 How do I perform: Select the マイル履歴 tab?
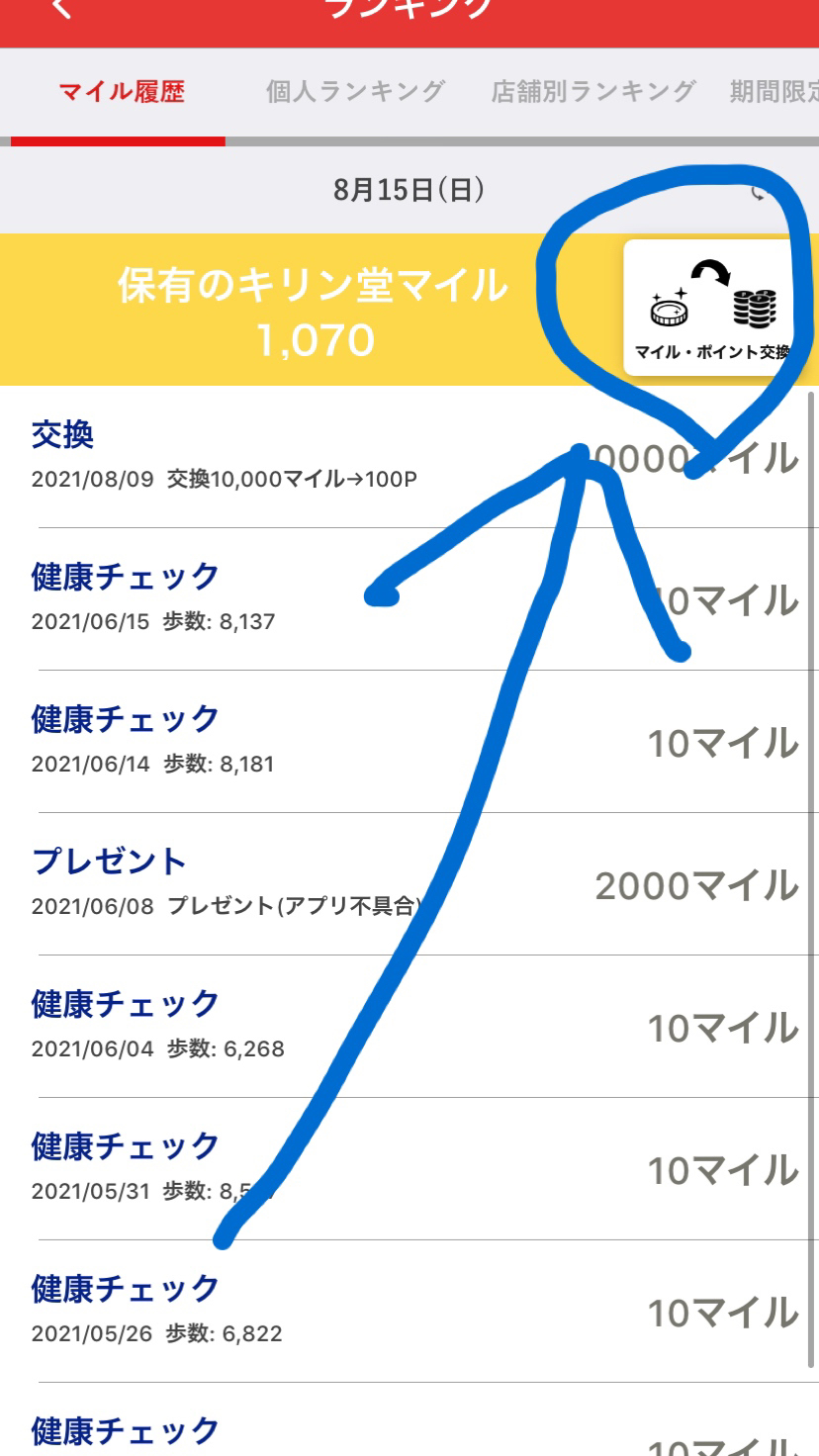(x=122, y=93)
